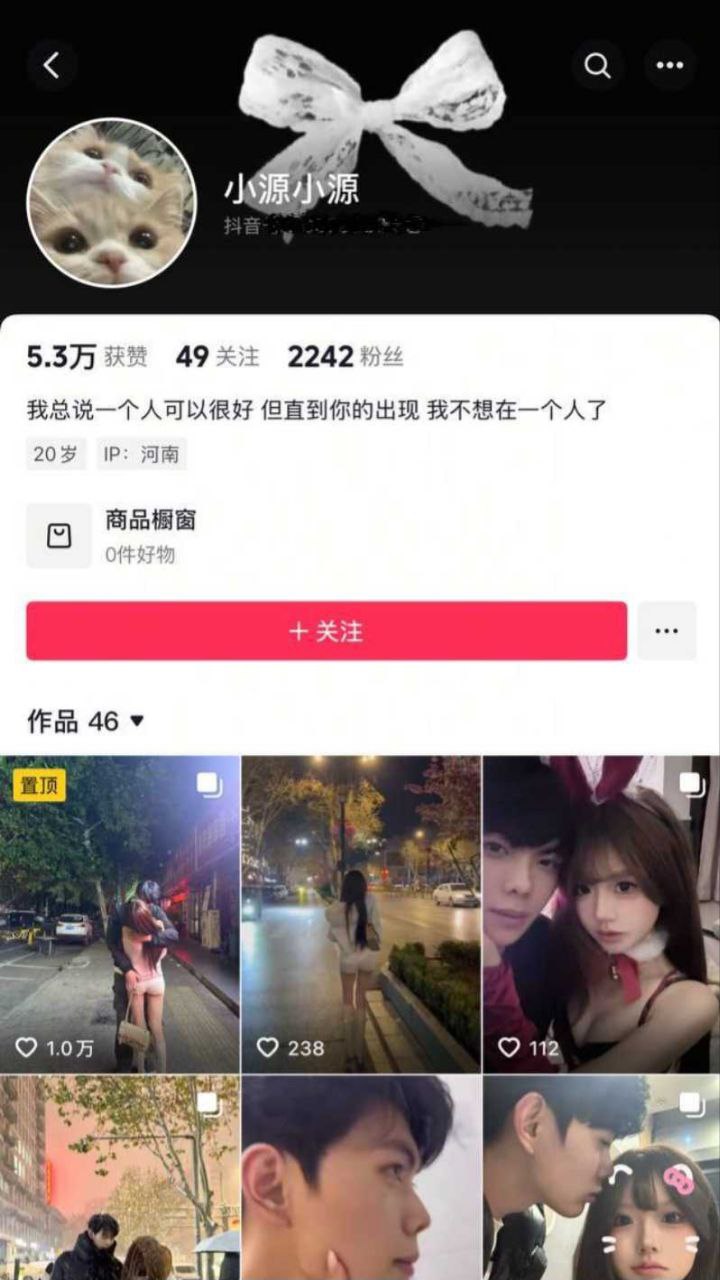
Task: Go back using the top-left arrow
Action: click(51, 66)
